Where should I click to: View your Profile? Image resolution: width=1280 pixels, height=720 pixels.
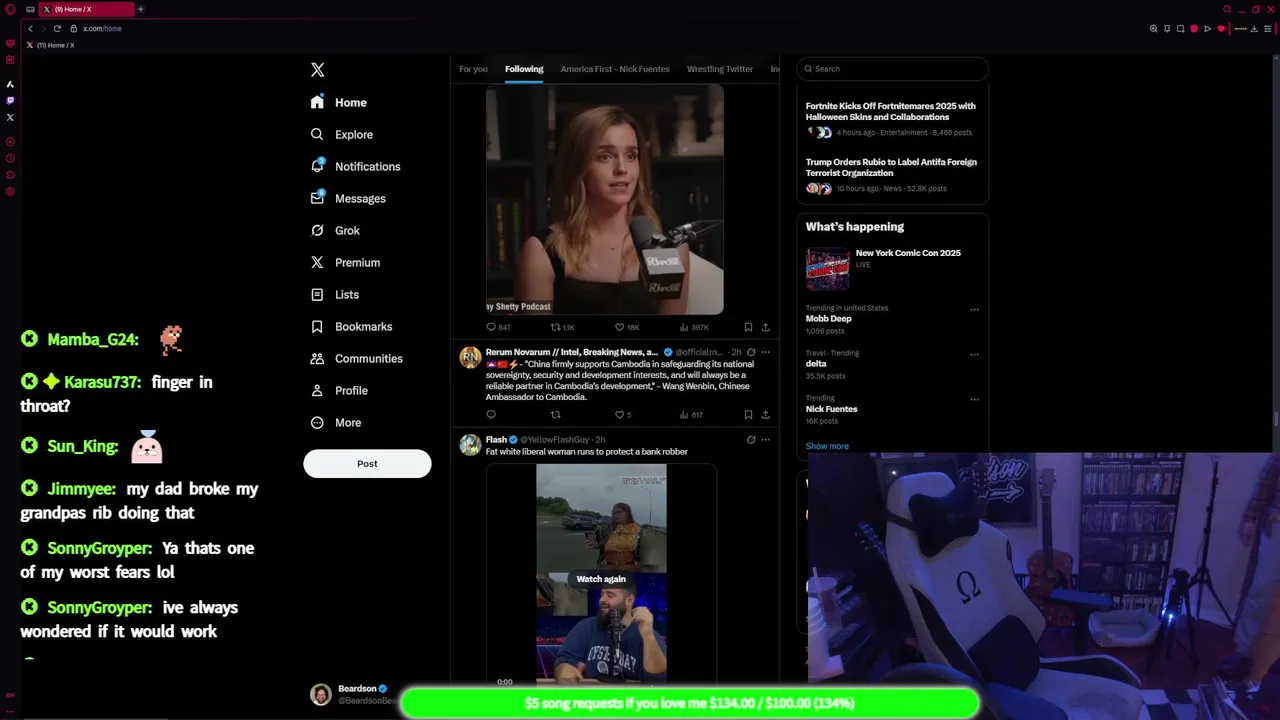click(350, 391)
